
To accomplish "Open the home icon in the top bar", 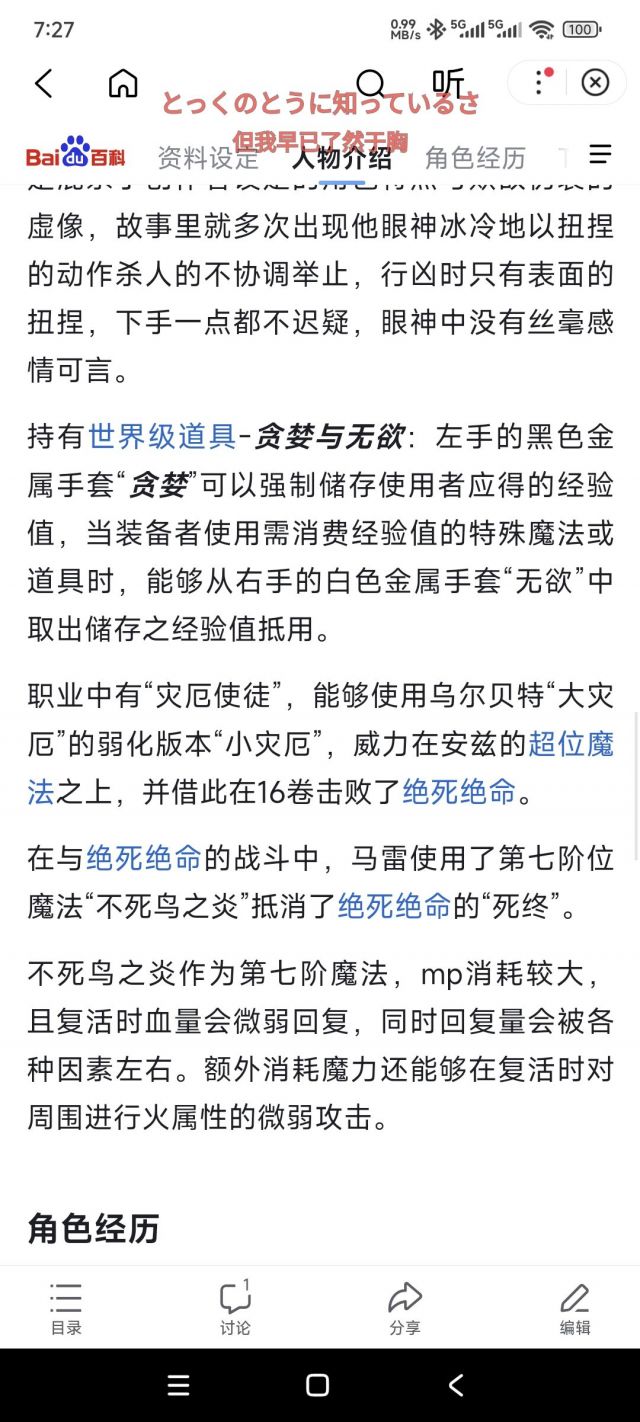I will coord(123,83).
